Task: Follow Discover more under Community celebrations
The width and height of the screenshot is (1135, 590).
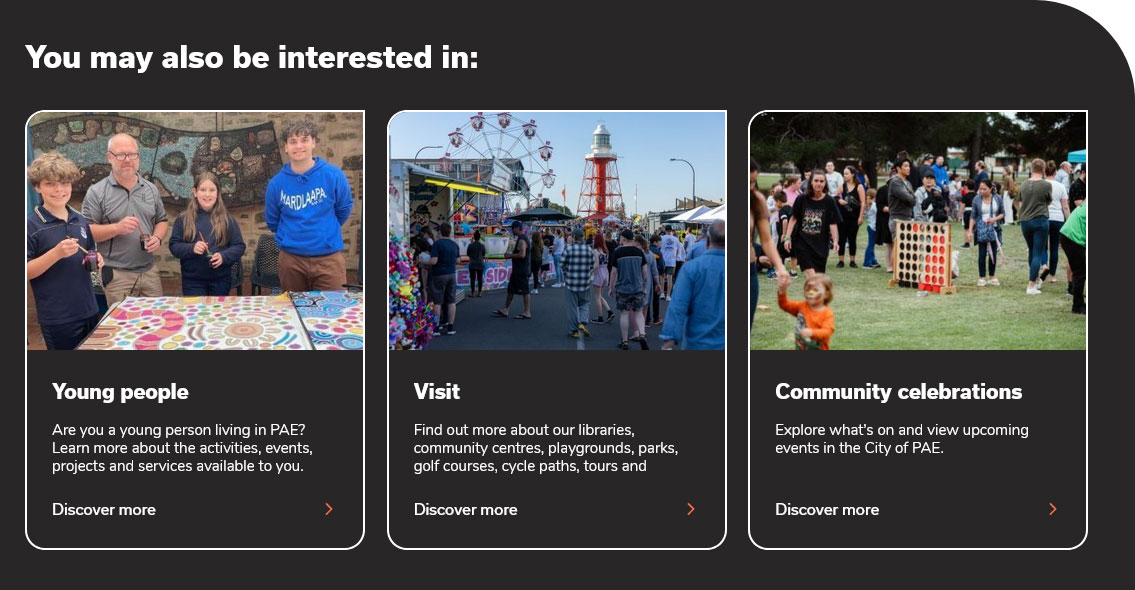Action: (827, 510)
